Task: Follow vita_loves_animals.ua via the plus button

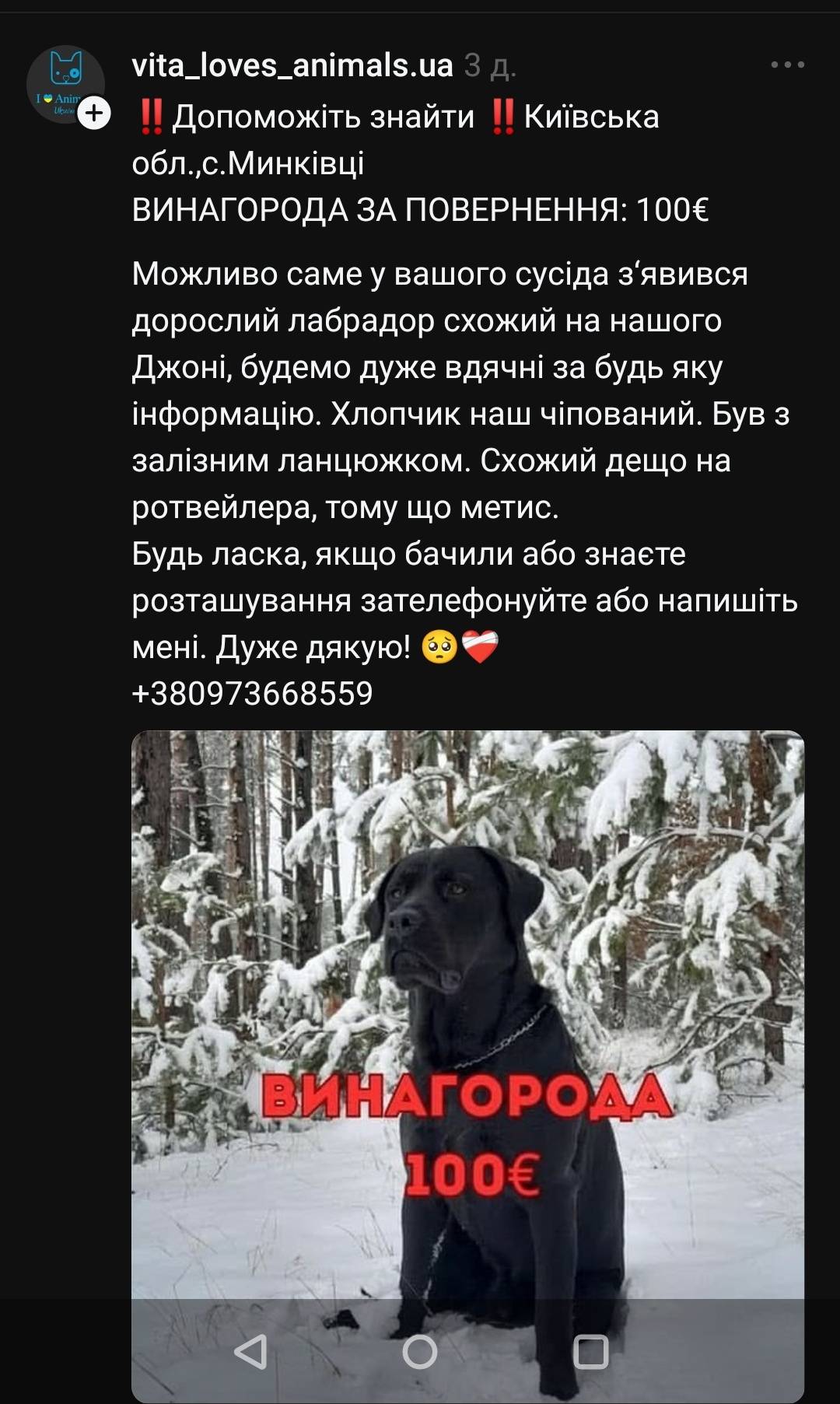Action: pyautogui.click(x=94, y=114)
